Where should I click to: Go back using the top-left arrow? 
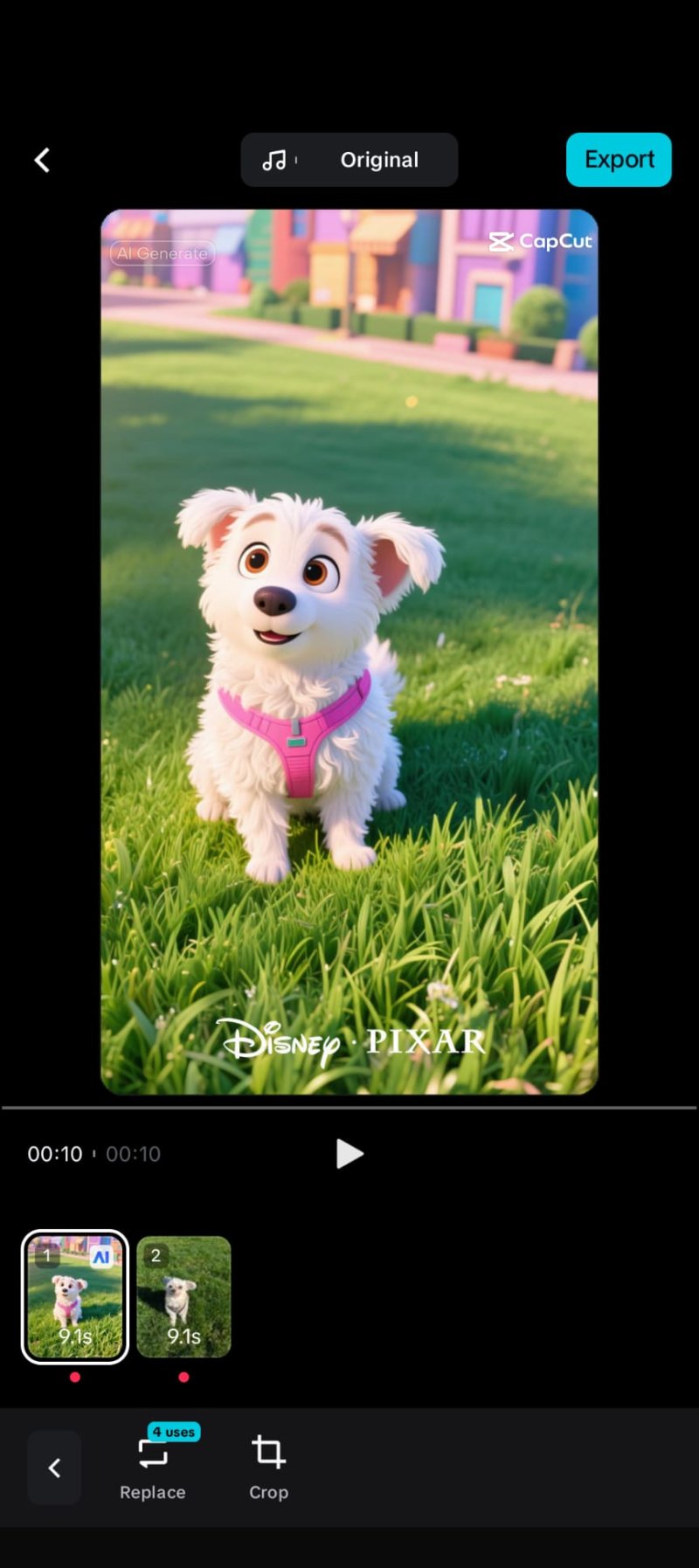(42, 160)
